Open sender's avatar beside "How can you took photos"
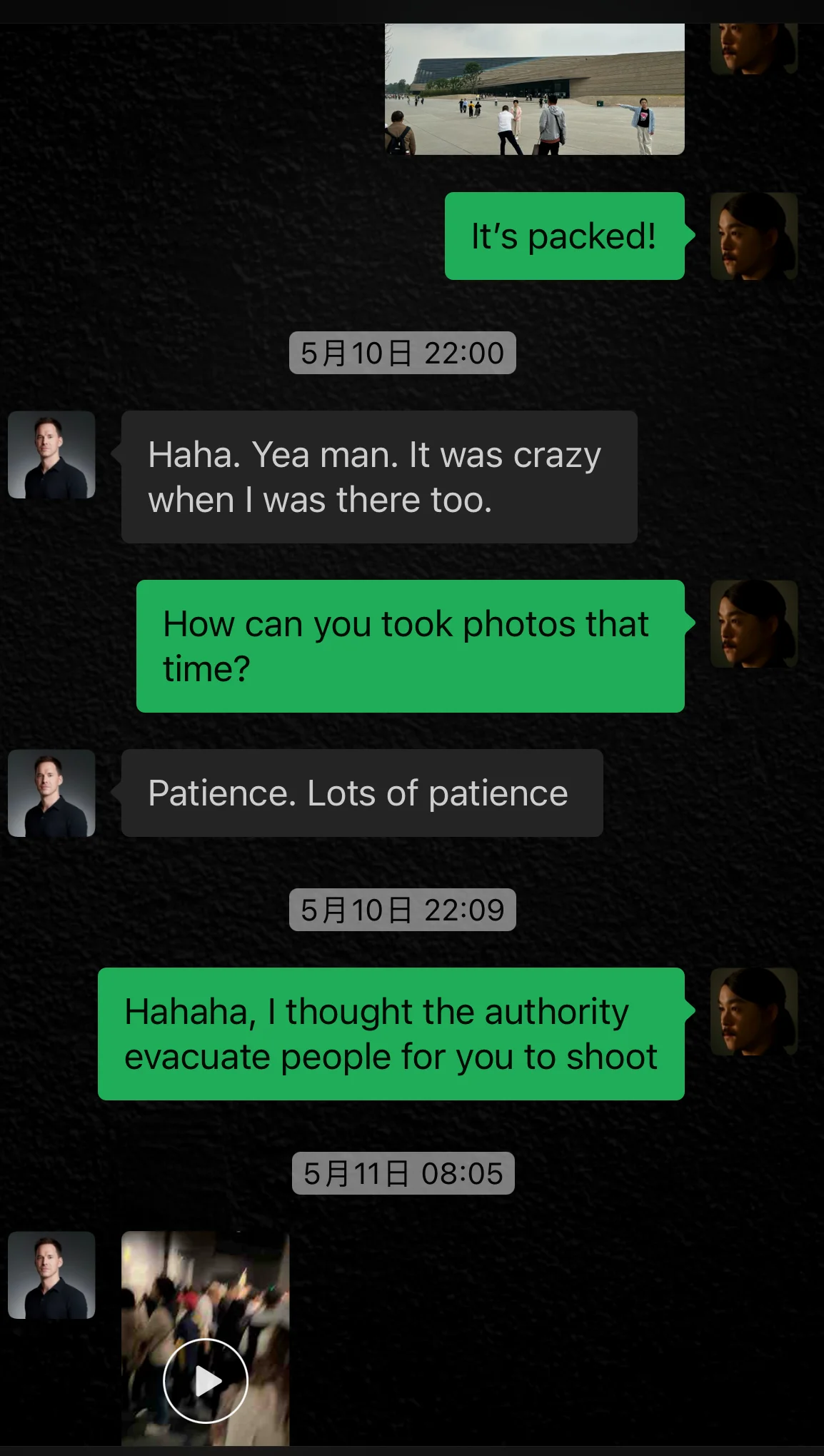Screen dimensions: 824x1456 click(x=753, y=624)
